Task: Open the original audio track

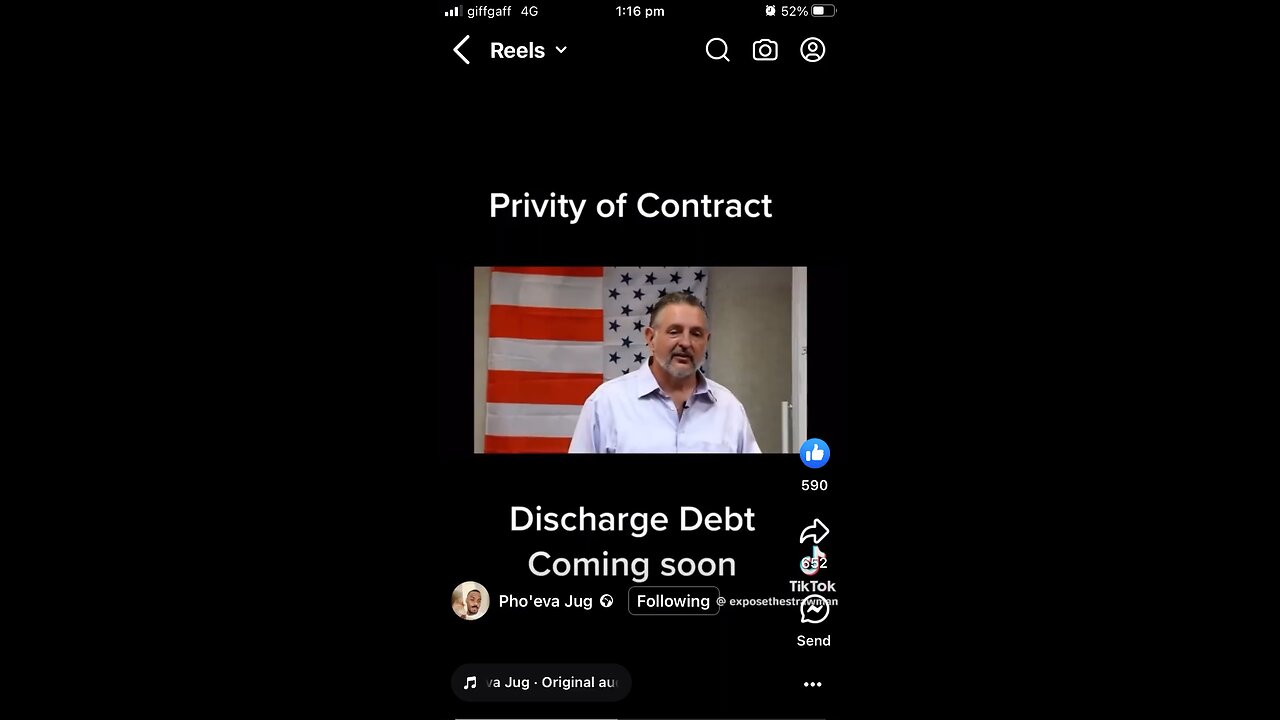Action: 541,682
